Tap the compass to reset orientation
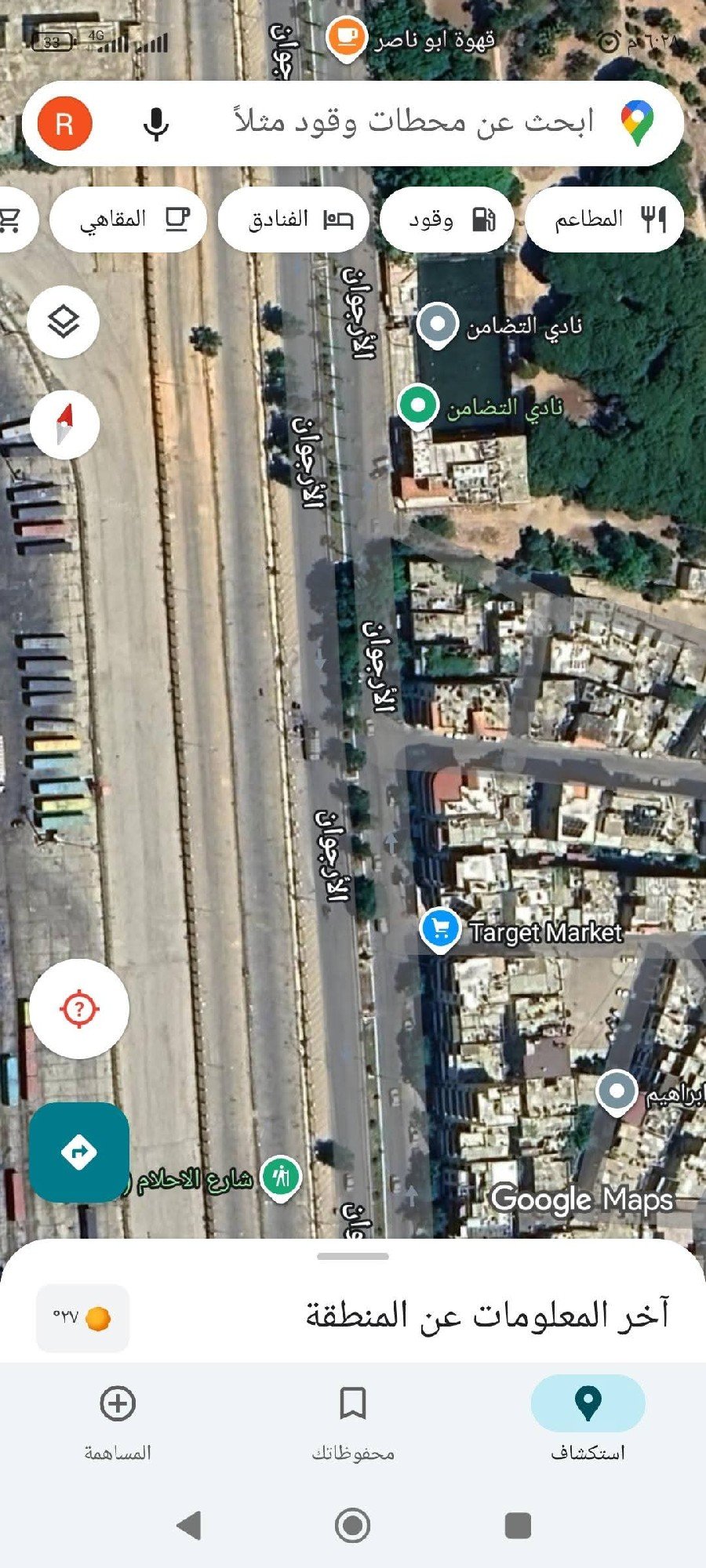 click(x=64, y=424)
